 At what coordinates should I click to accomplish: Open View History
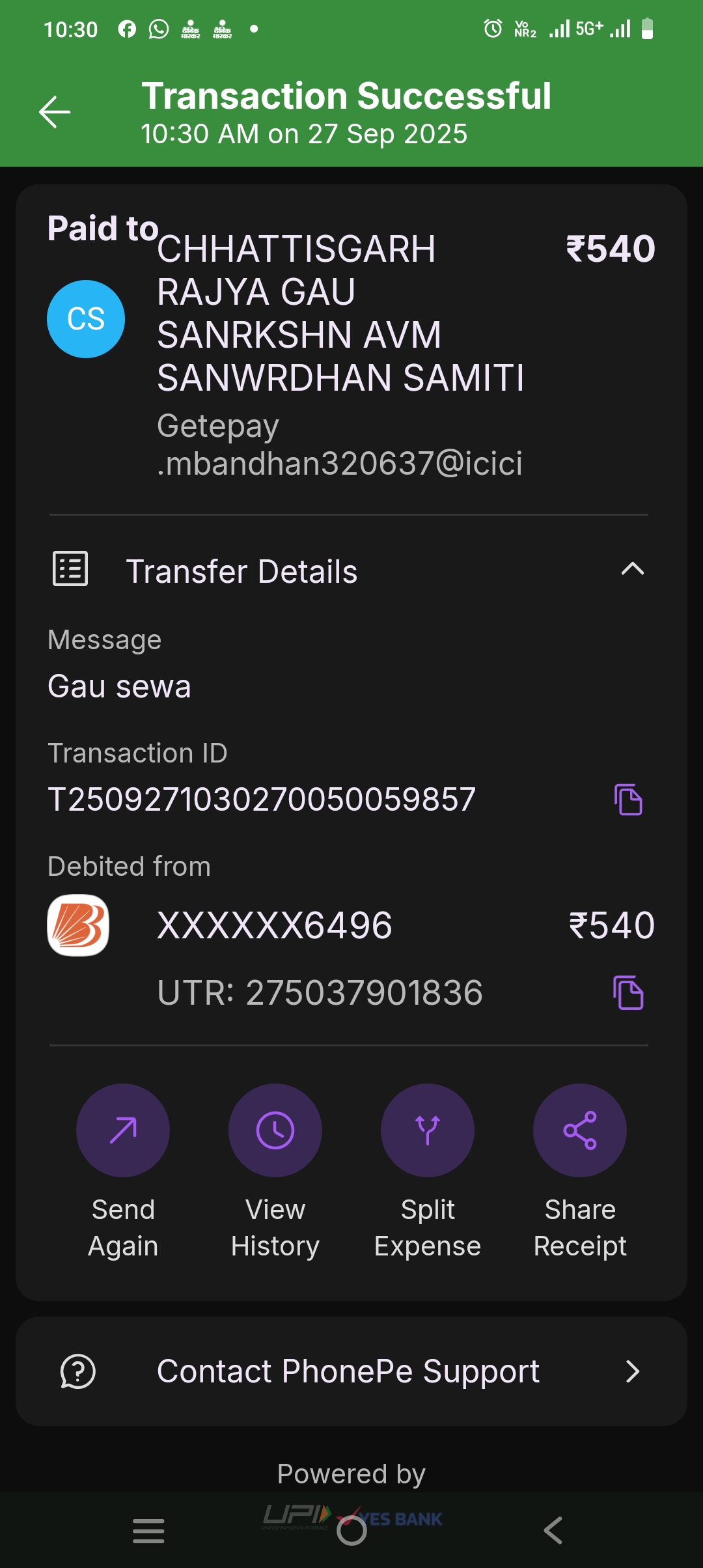pos(275,1130)
